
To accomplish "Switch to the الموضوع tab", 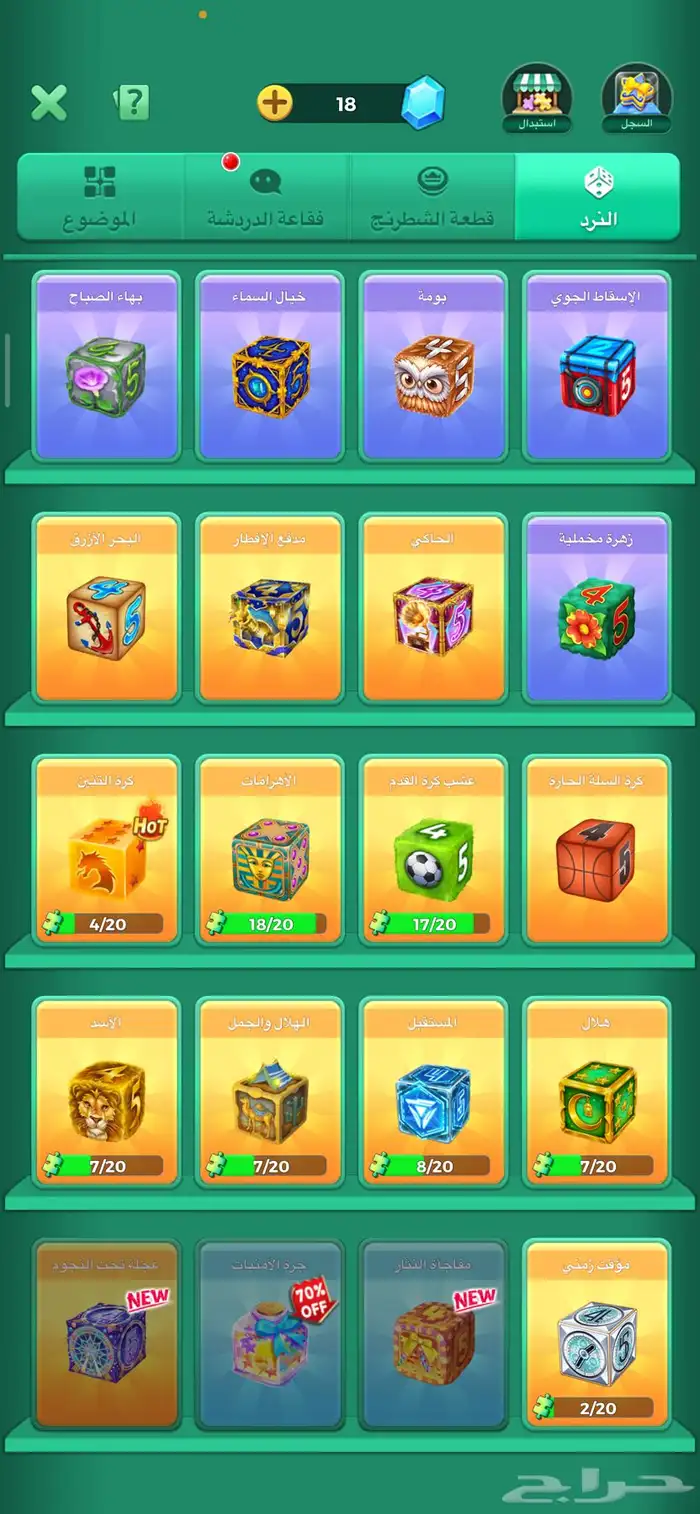I will tap(100, 197).
